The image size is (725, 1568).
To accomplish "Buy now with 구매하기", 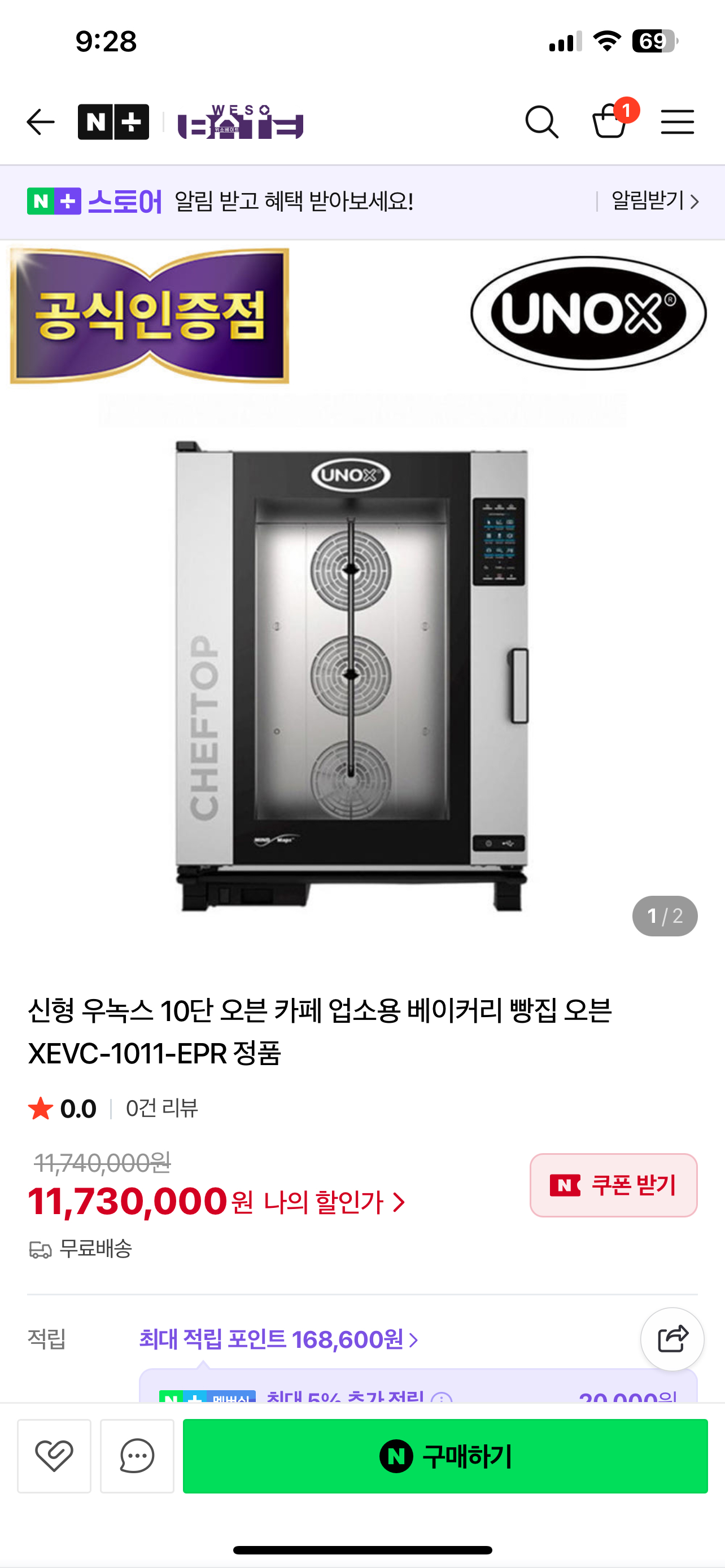I will pos(445,1456).
